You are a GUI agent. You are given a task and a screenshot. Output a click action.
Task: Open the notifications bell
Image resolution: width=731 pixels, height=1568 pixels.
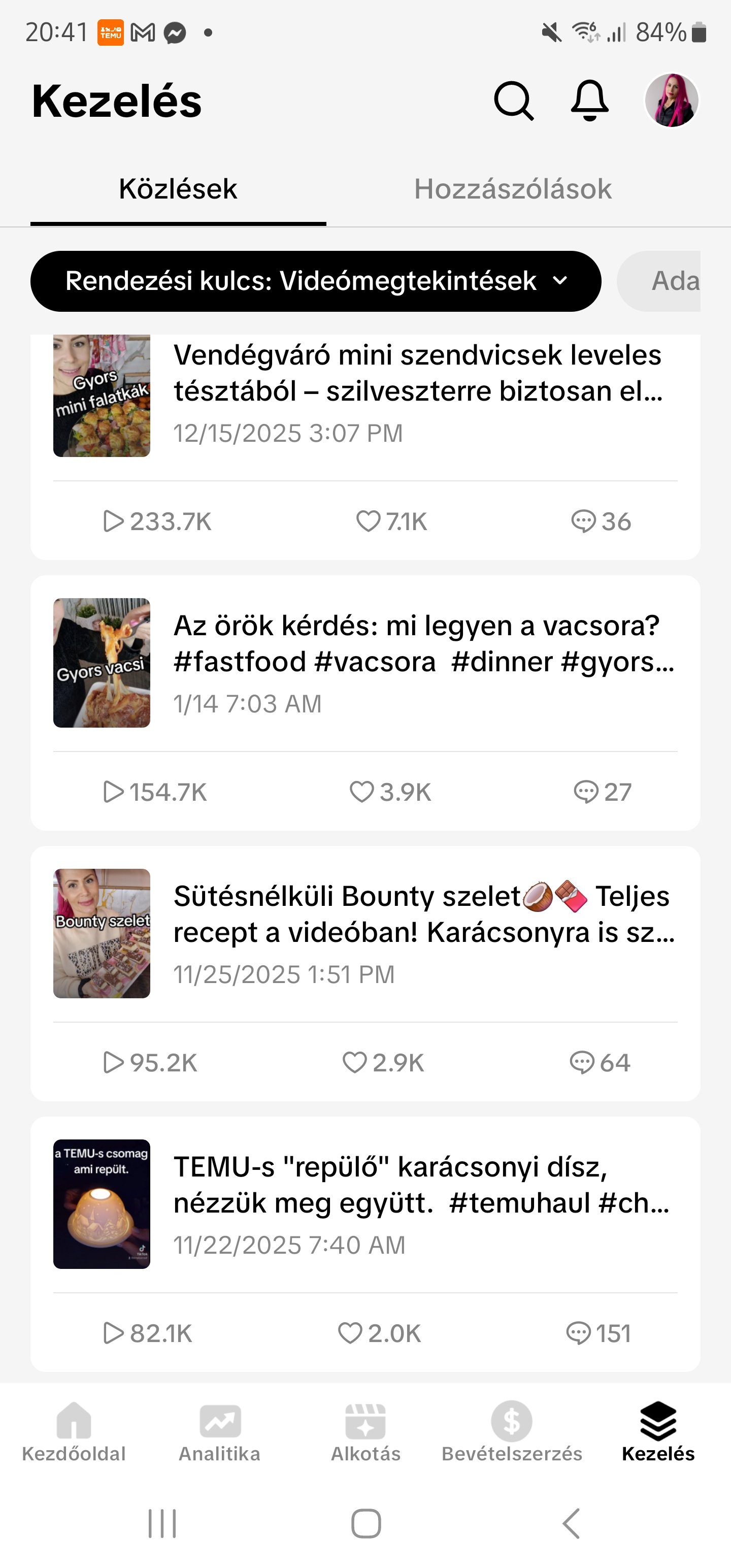[589, 101]
